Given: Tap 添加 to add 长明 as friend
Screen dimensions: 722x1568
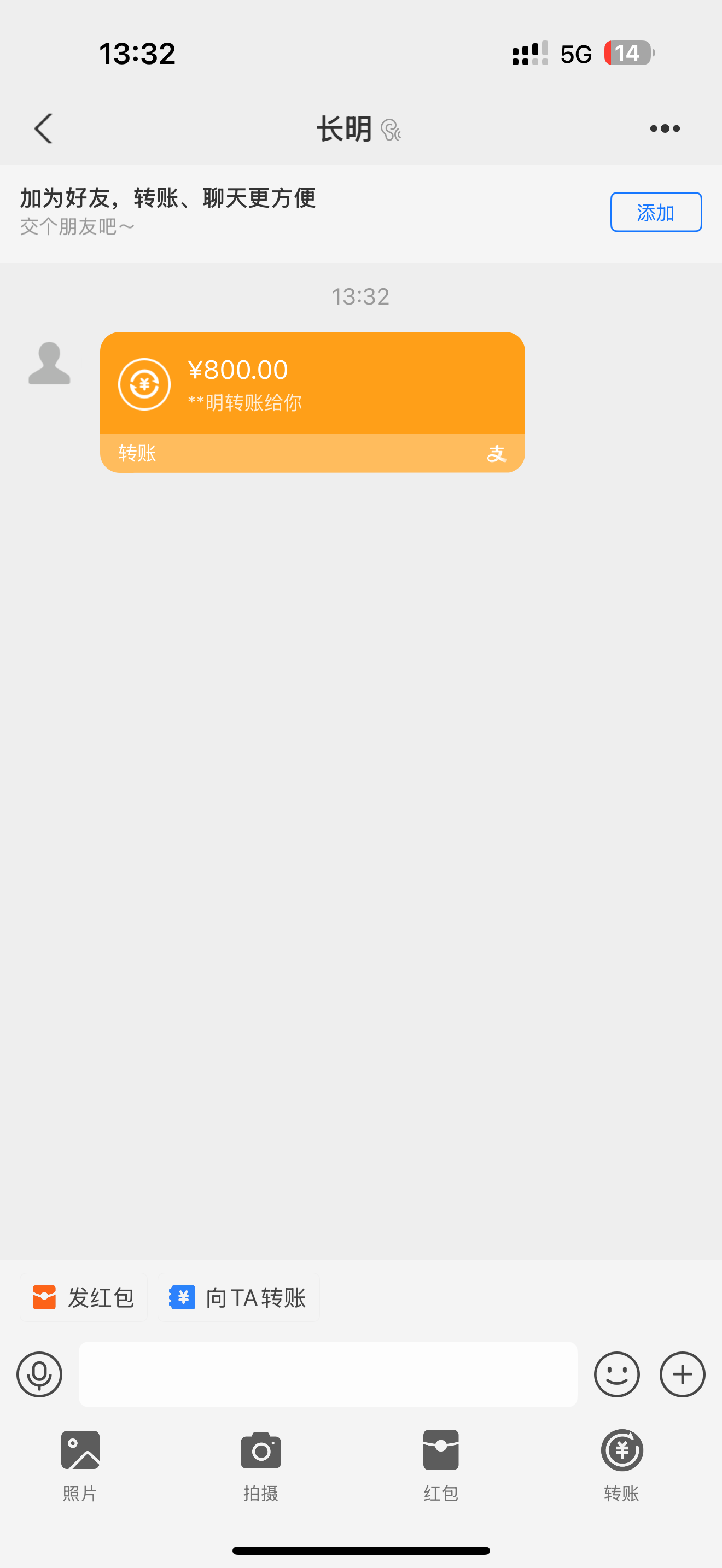Looking at the screenshot, I should (x=656, y=212).
